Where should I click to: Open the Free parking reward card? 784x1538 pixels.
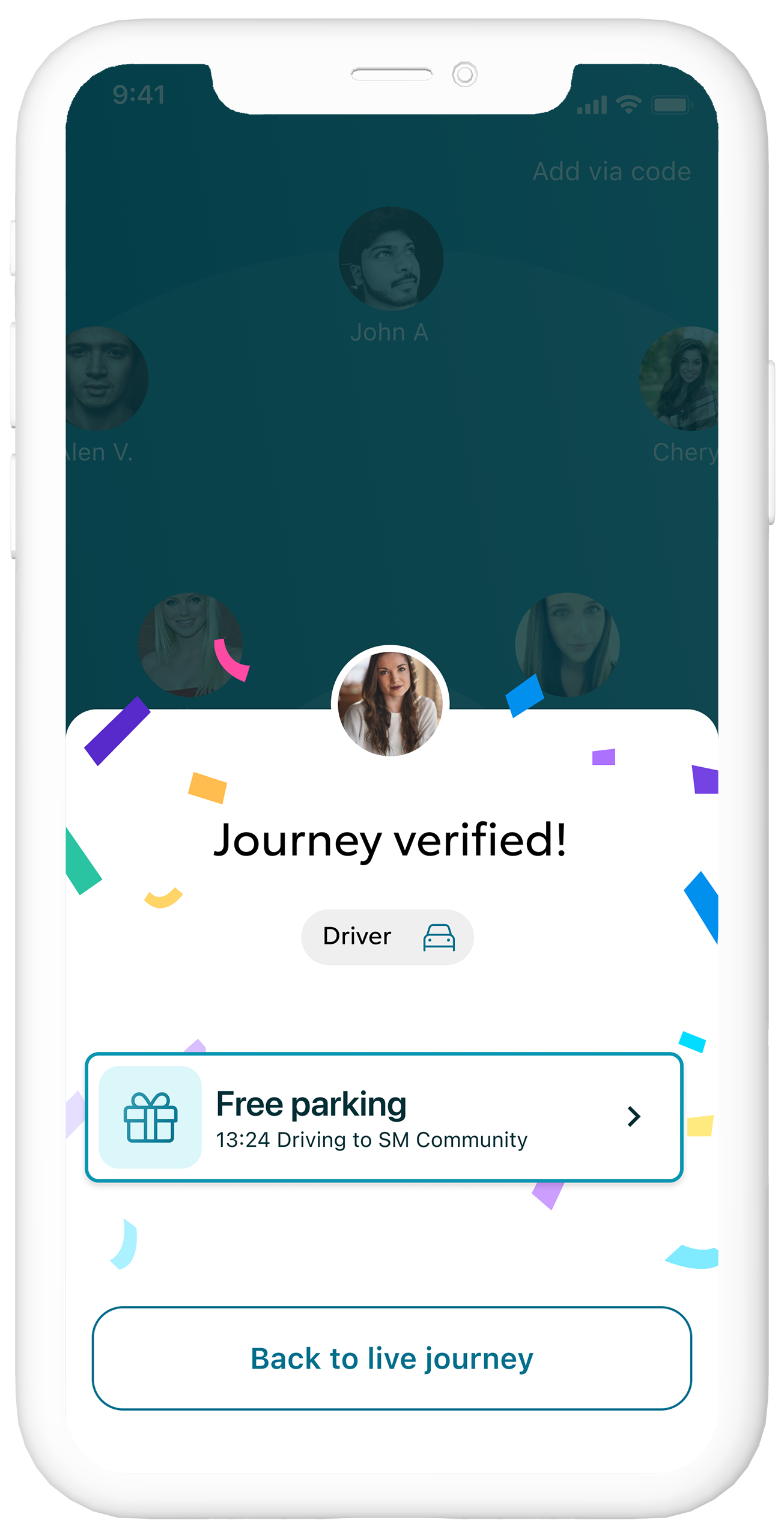coord(384,1117)
